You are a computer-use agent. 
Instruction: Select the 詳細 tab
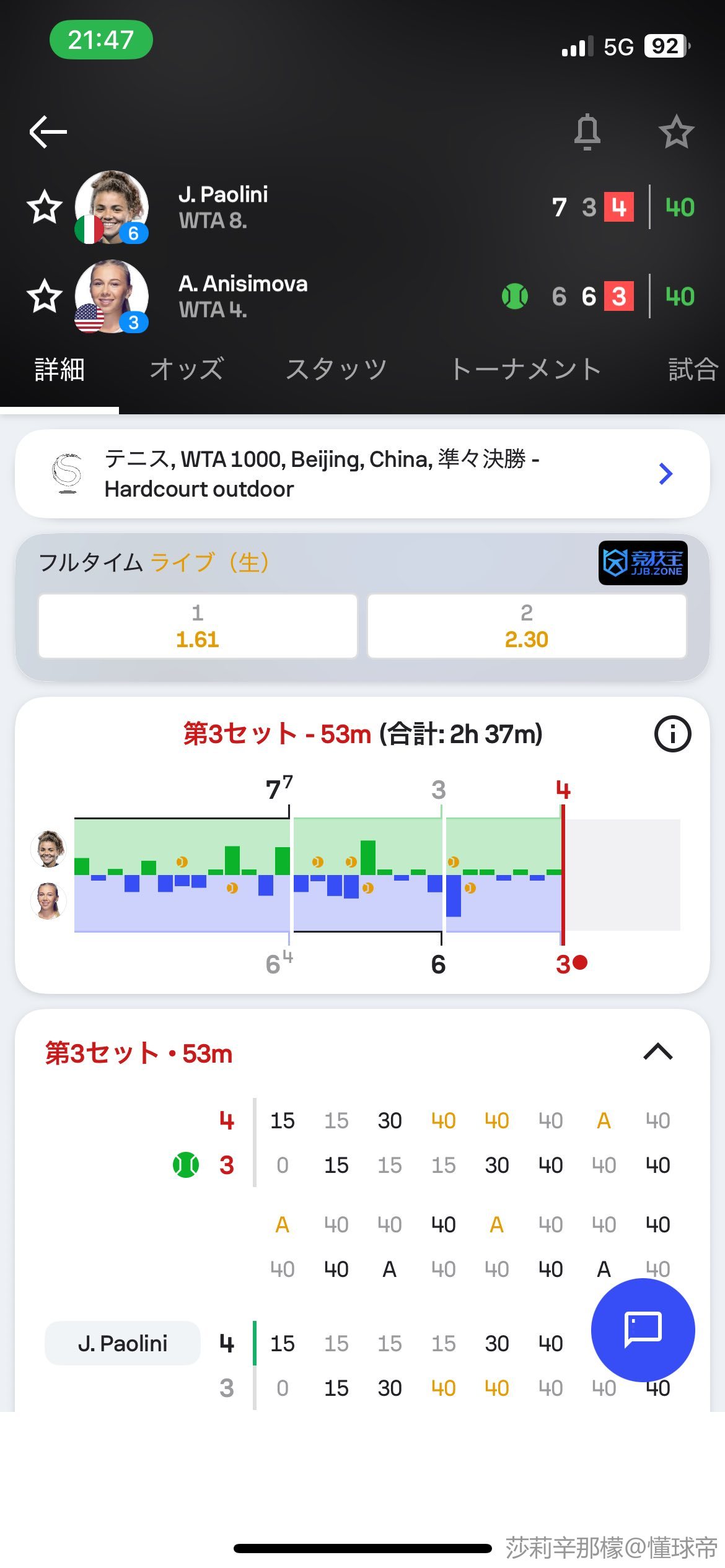coord(59,370)
